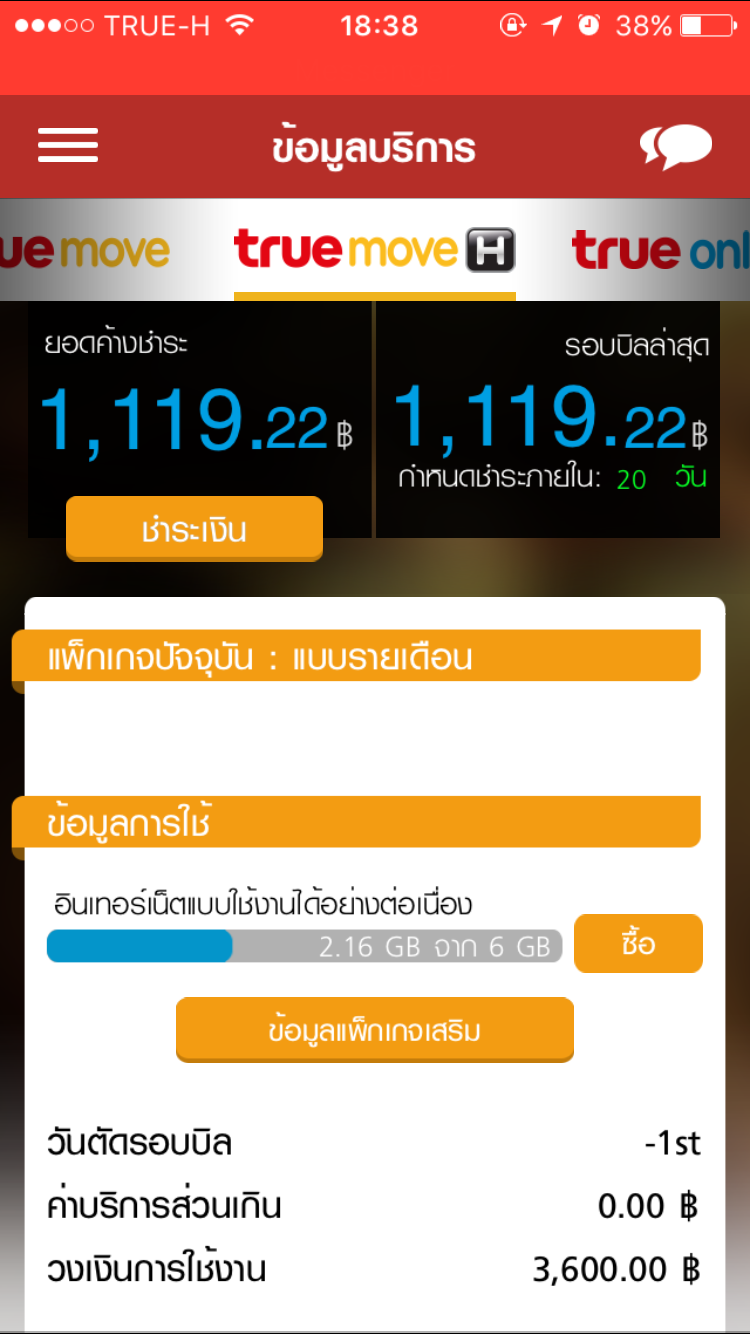Tap the ชำระเงิน payment button

194,529
